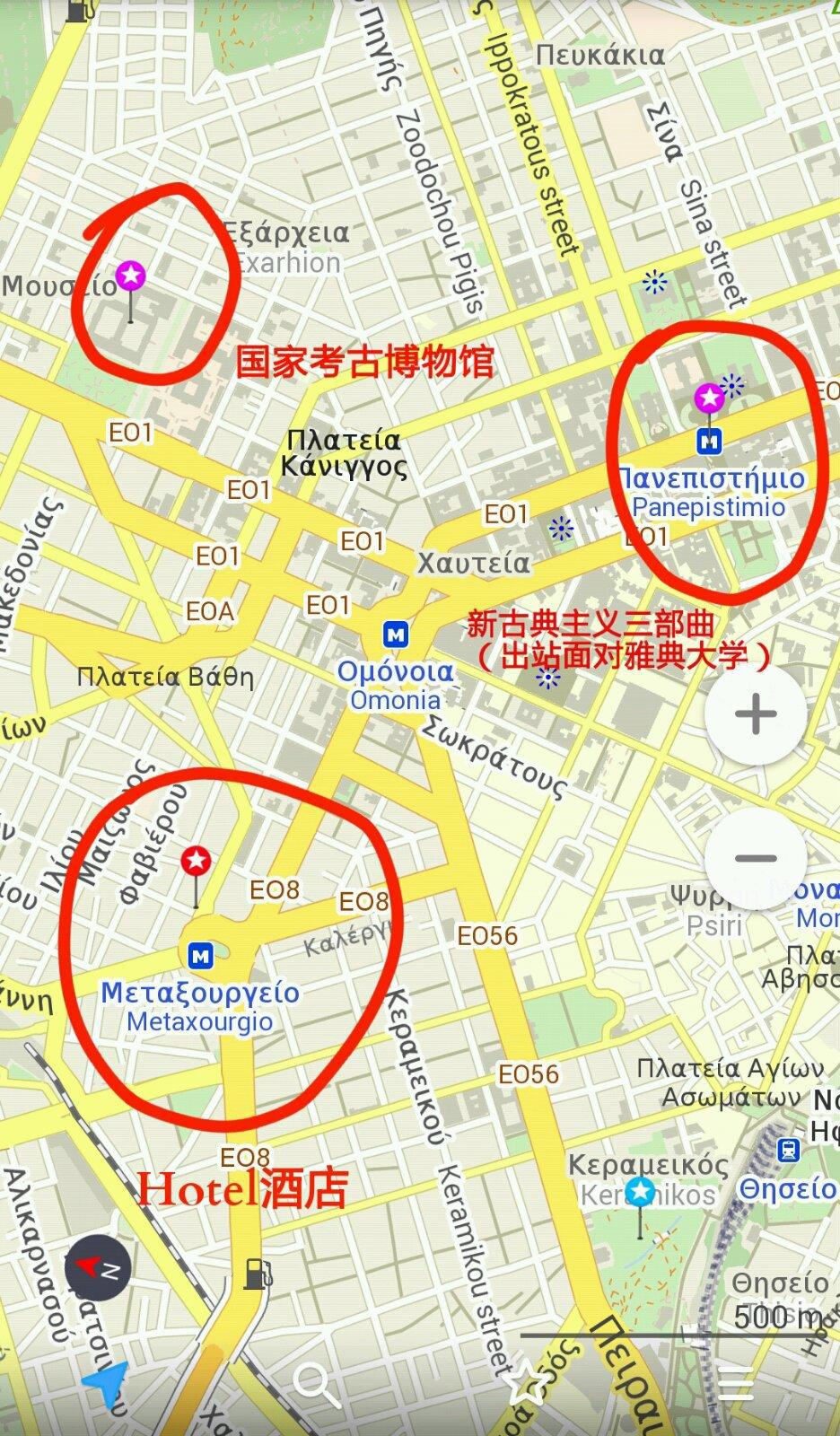Tap the compass to reset map orientation

tap(98, 1268)
